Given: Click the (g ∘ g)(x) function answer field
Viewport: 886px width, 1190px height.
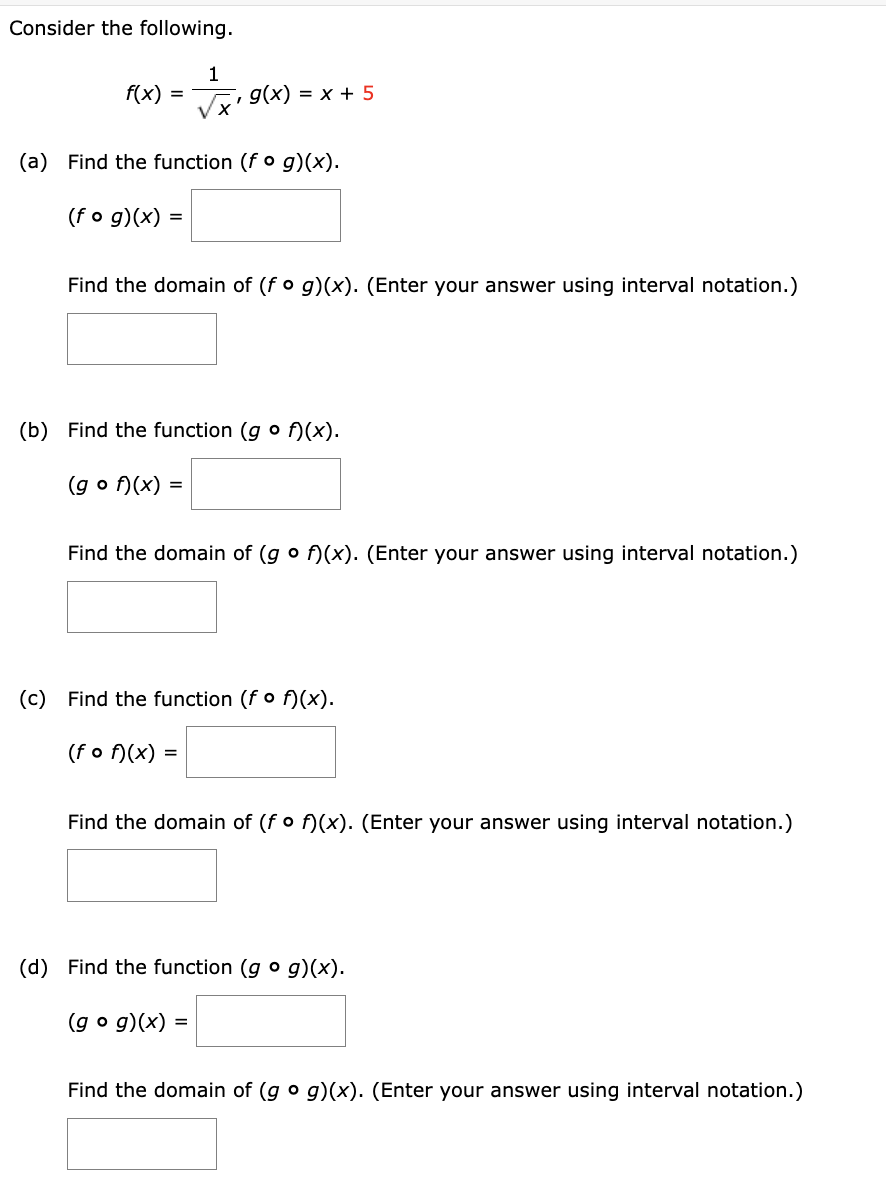Looking at the screenshot, I should (270, 1021).
